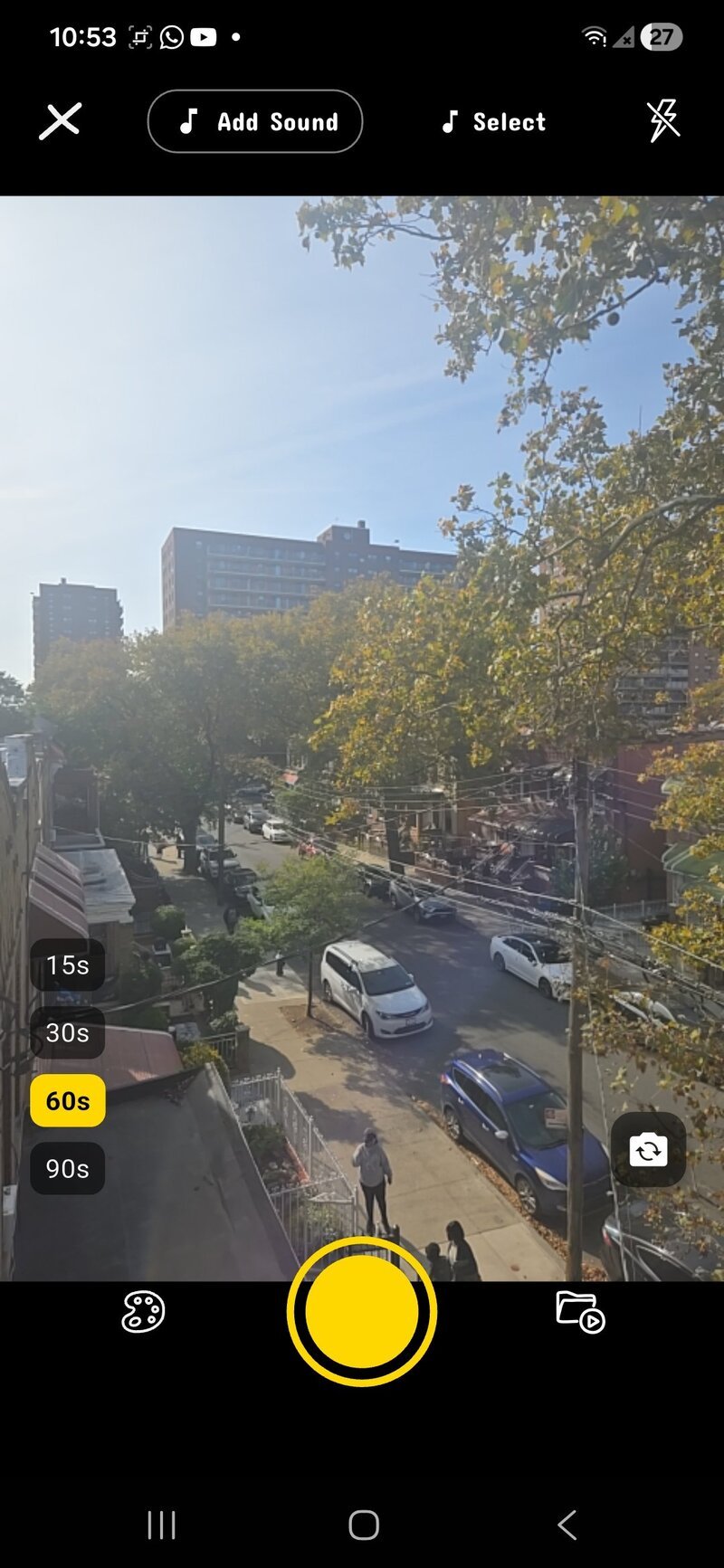Tap the Android home button
This screenshot has width=724, height=1568.
[362, 1525]
